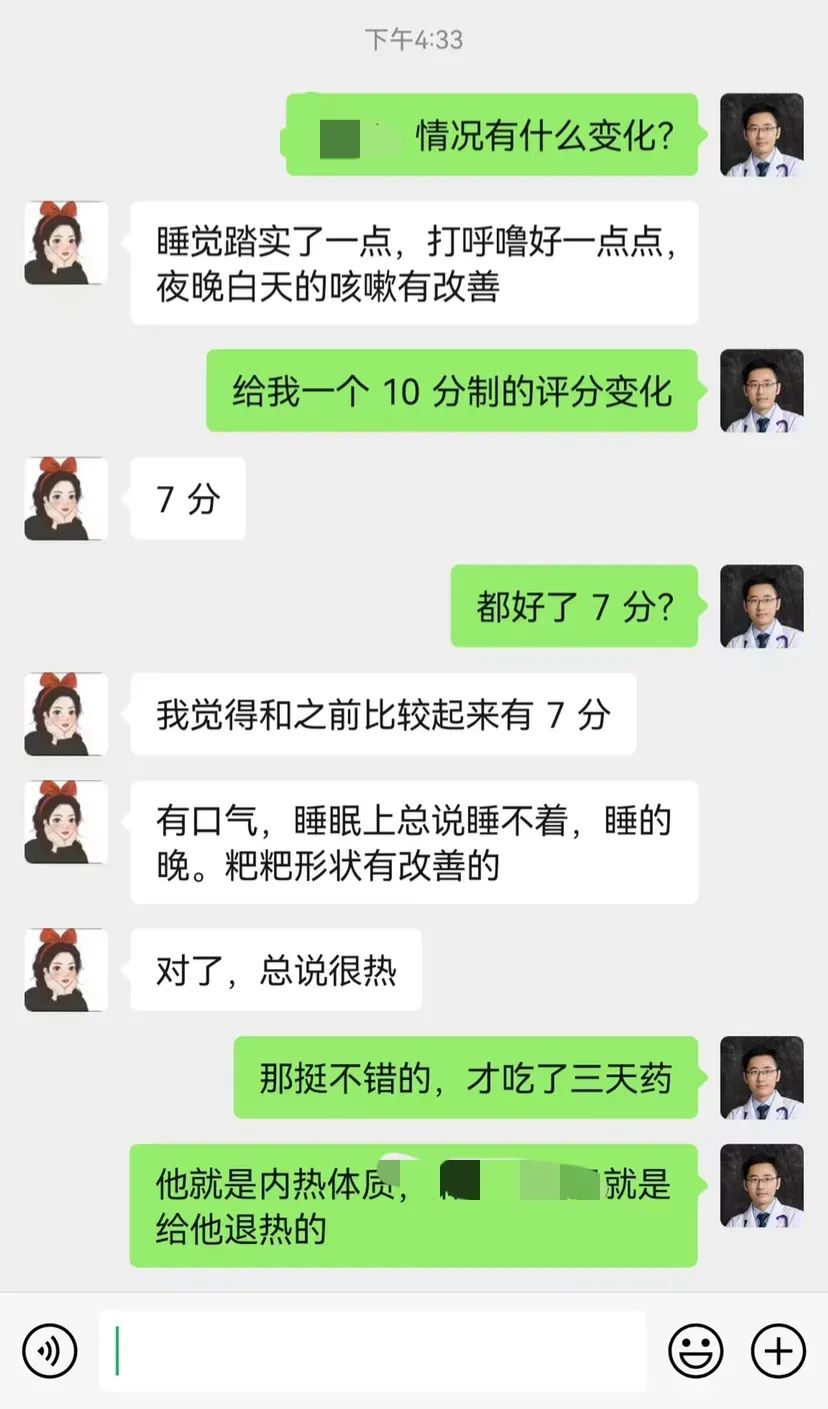The height and width of the screenshot is (1409, 828).
Task: Switch to voice message input
Action: pyautogui.click(x=49, y=1351)
